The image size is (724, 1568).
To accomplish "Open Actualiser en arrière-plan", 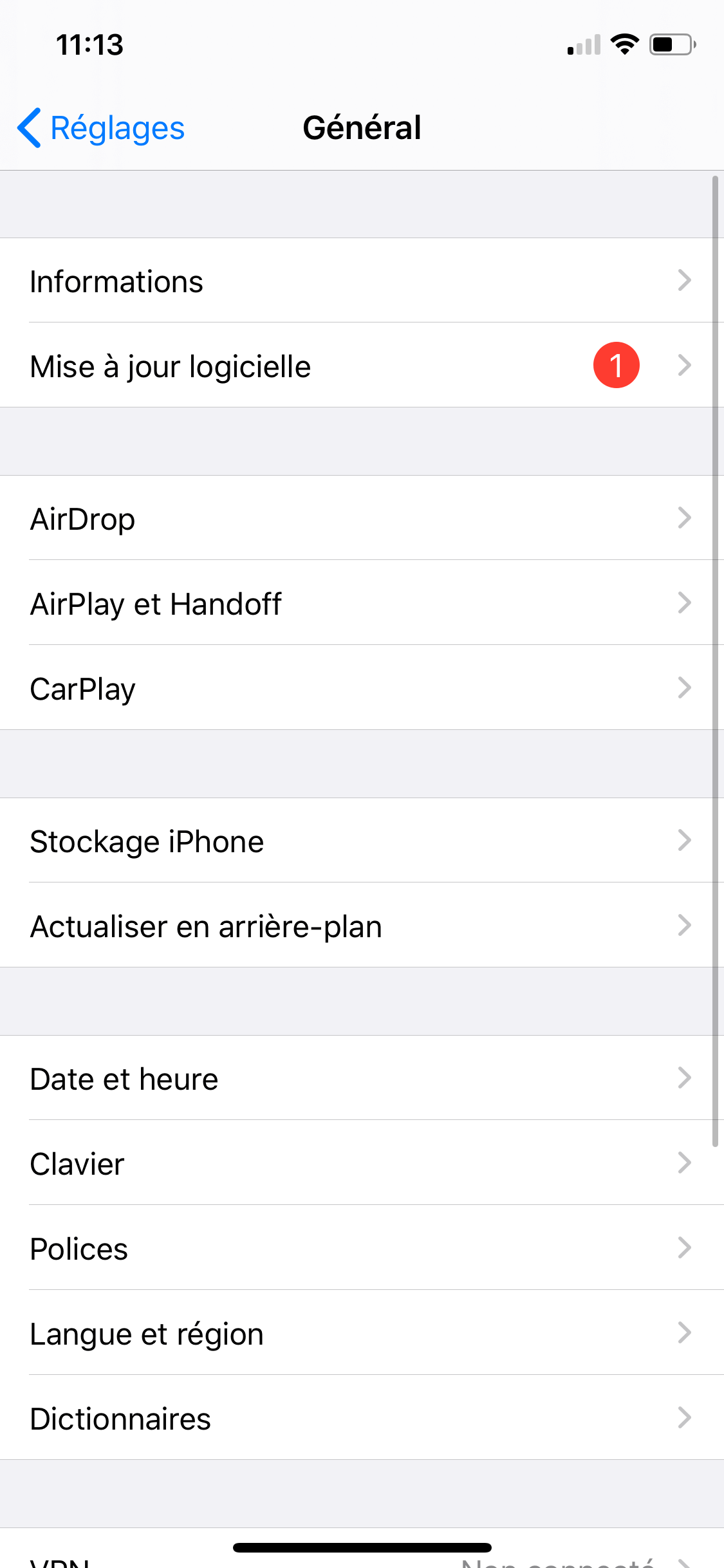I will tap(362, 925).
